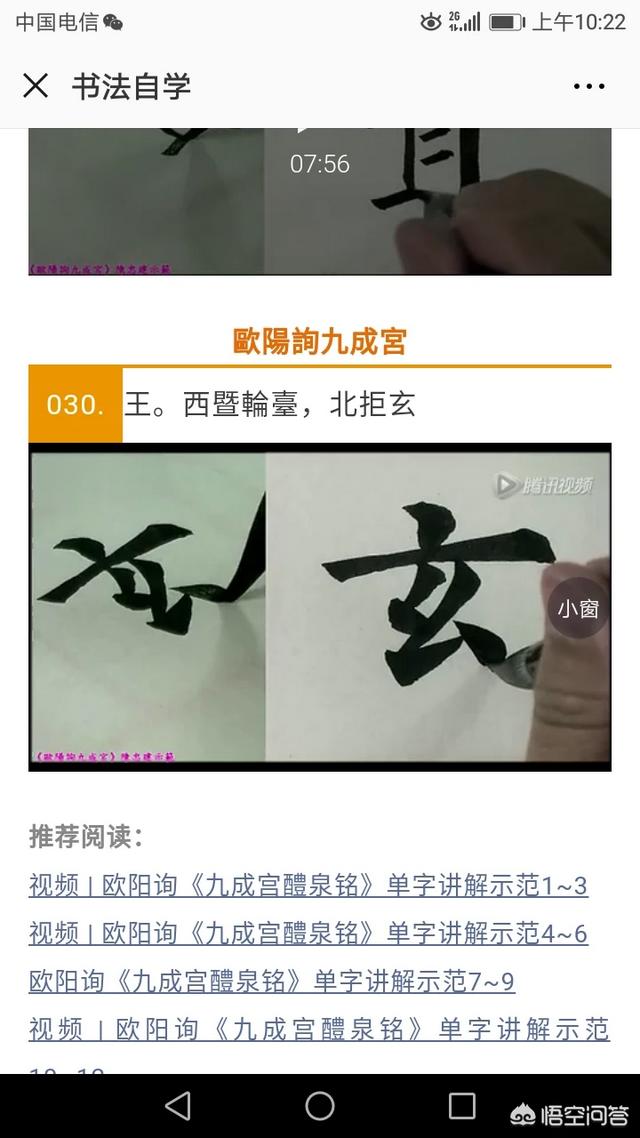Viewport: 640px width, 1138px height.
Task: Return to the system home screen
Action: tap(320, 1105)
